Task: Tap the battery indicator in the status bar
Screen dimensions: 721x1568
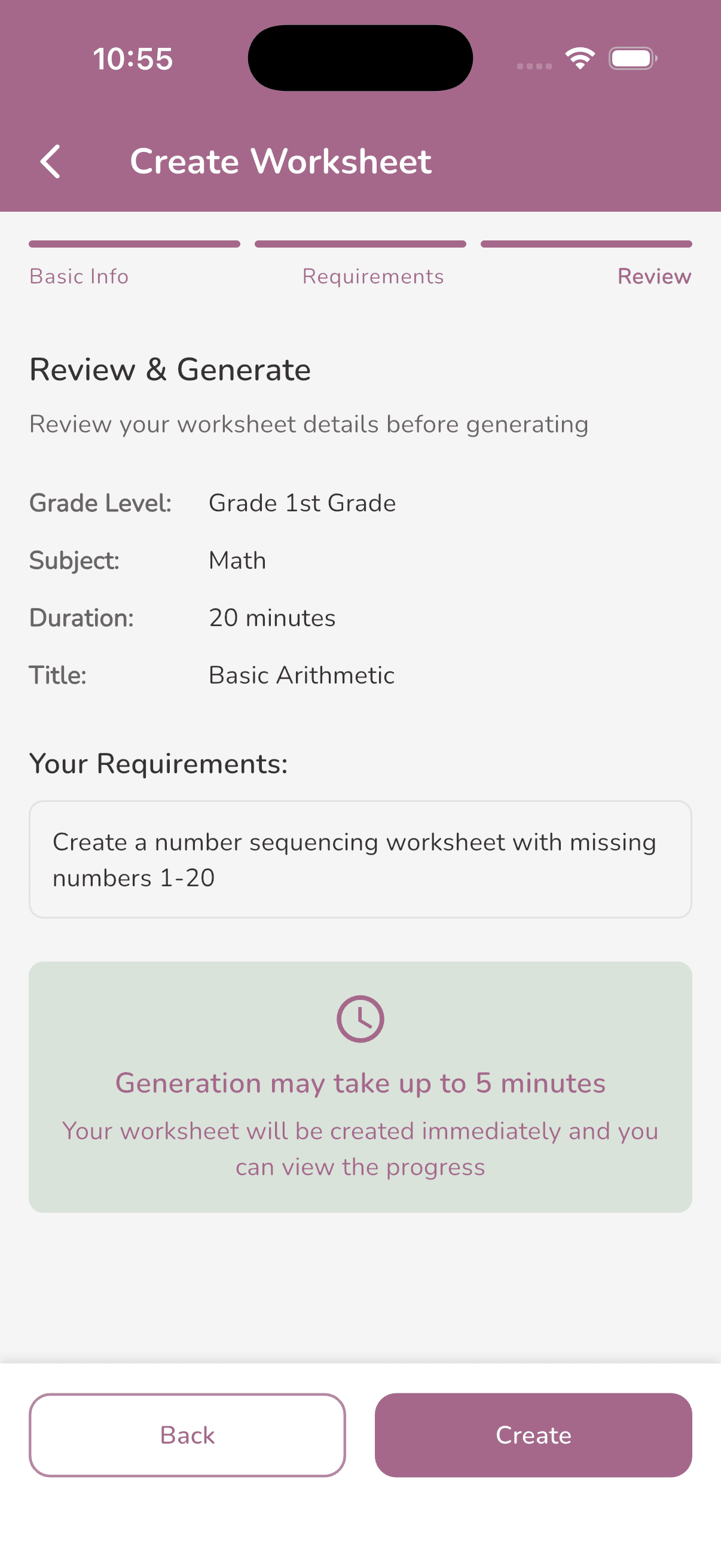Action: point(631,59)
